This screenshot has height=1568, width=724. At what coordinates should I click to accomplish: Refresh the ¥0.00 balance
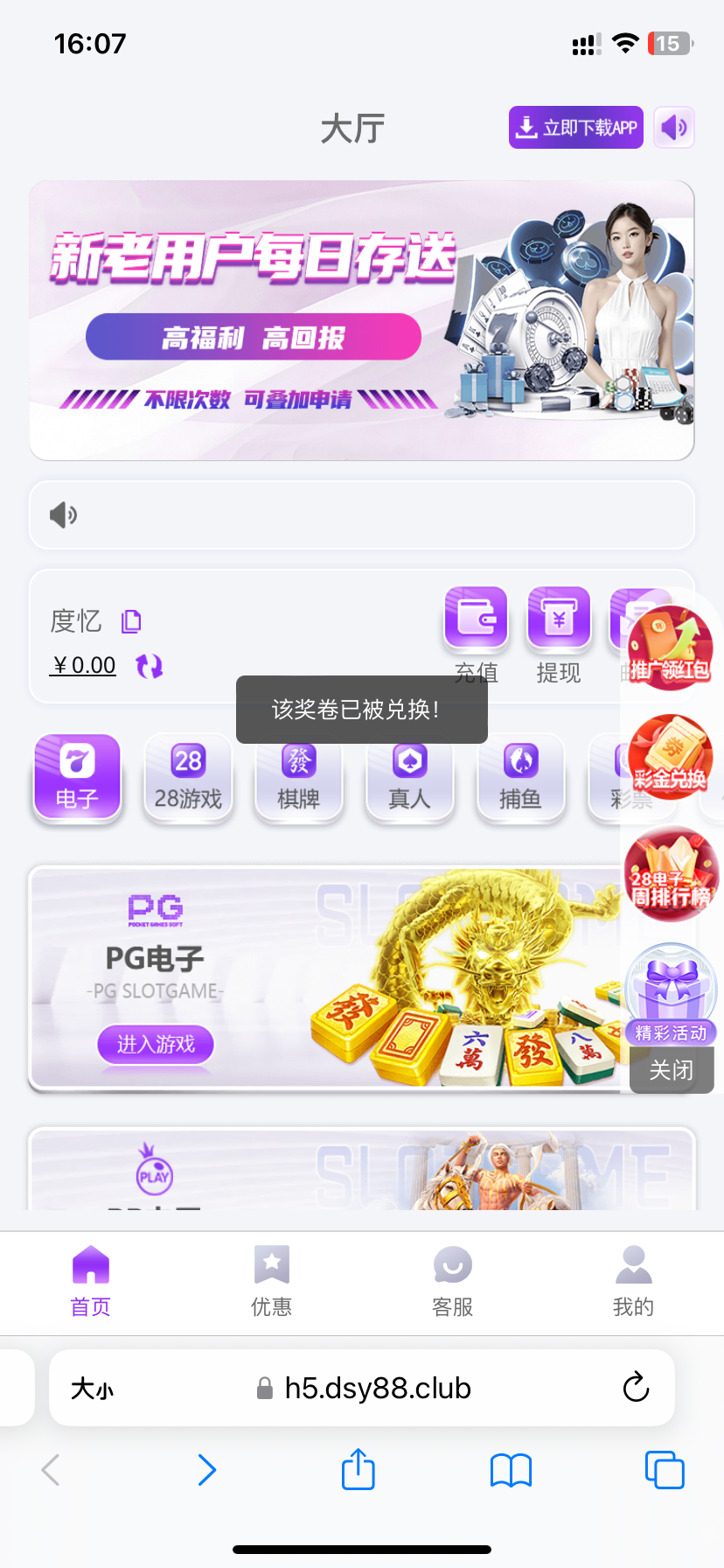(150, 667)
